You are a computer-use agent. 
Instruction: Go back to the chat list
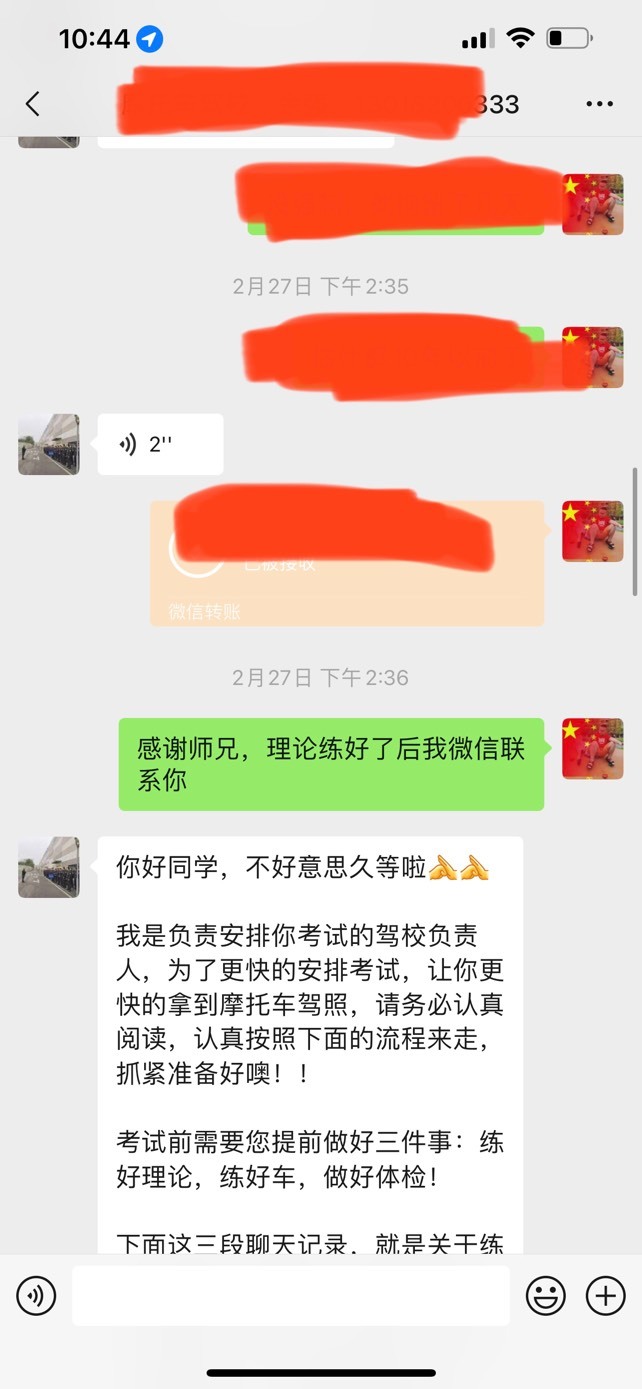[x=32, y=103]
